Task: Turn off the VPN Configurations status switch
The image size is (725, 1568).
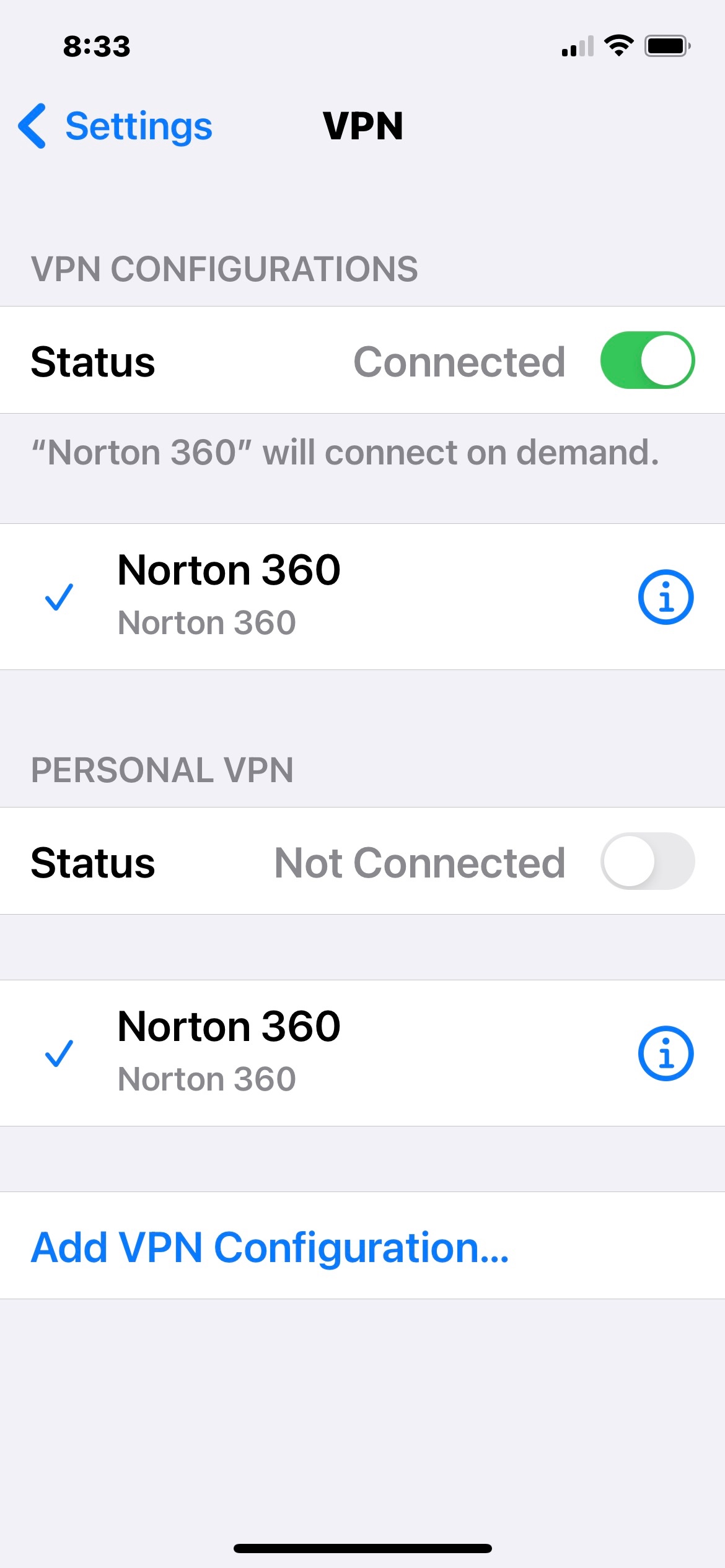Action: click(647, 360)
